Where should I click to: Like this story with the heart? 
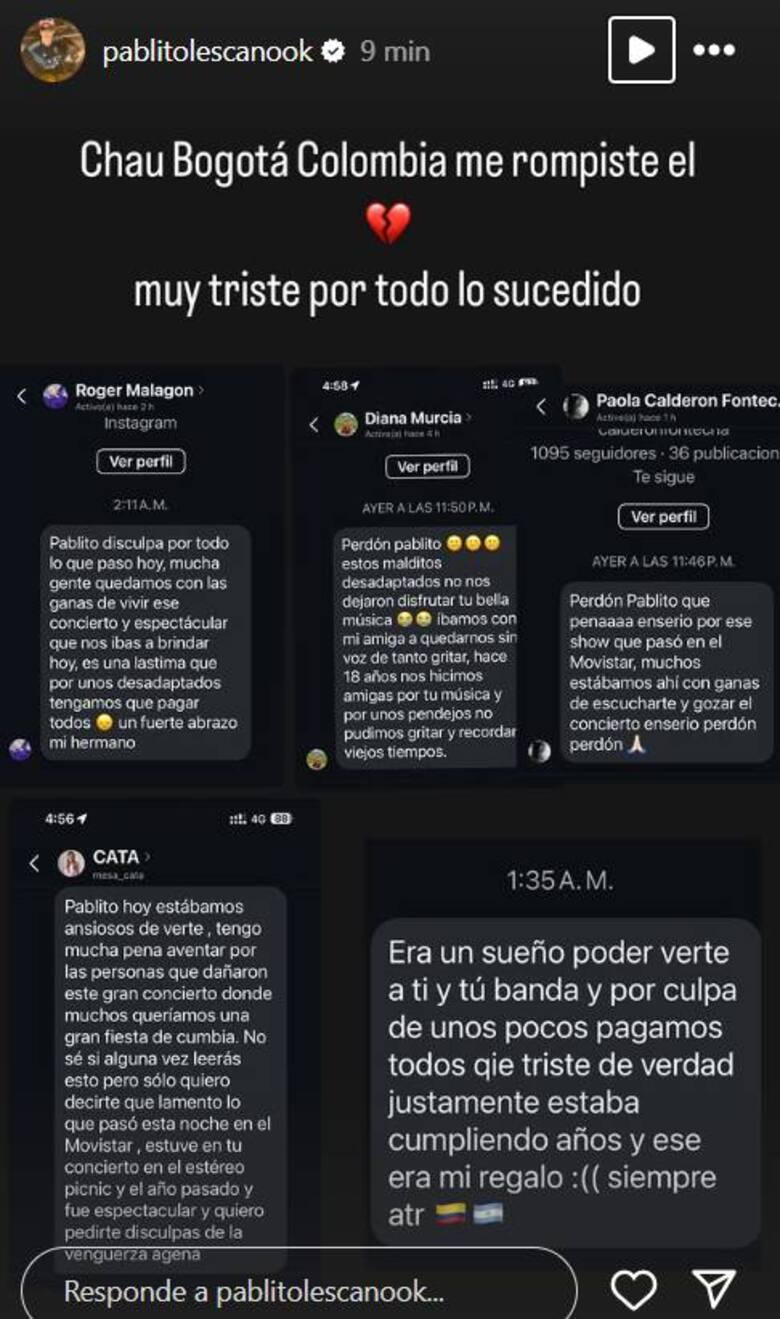633,1290
